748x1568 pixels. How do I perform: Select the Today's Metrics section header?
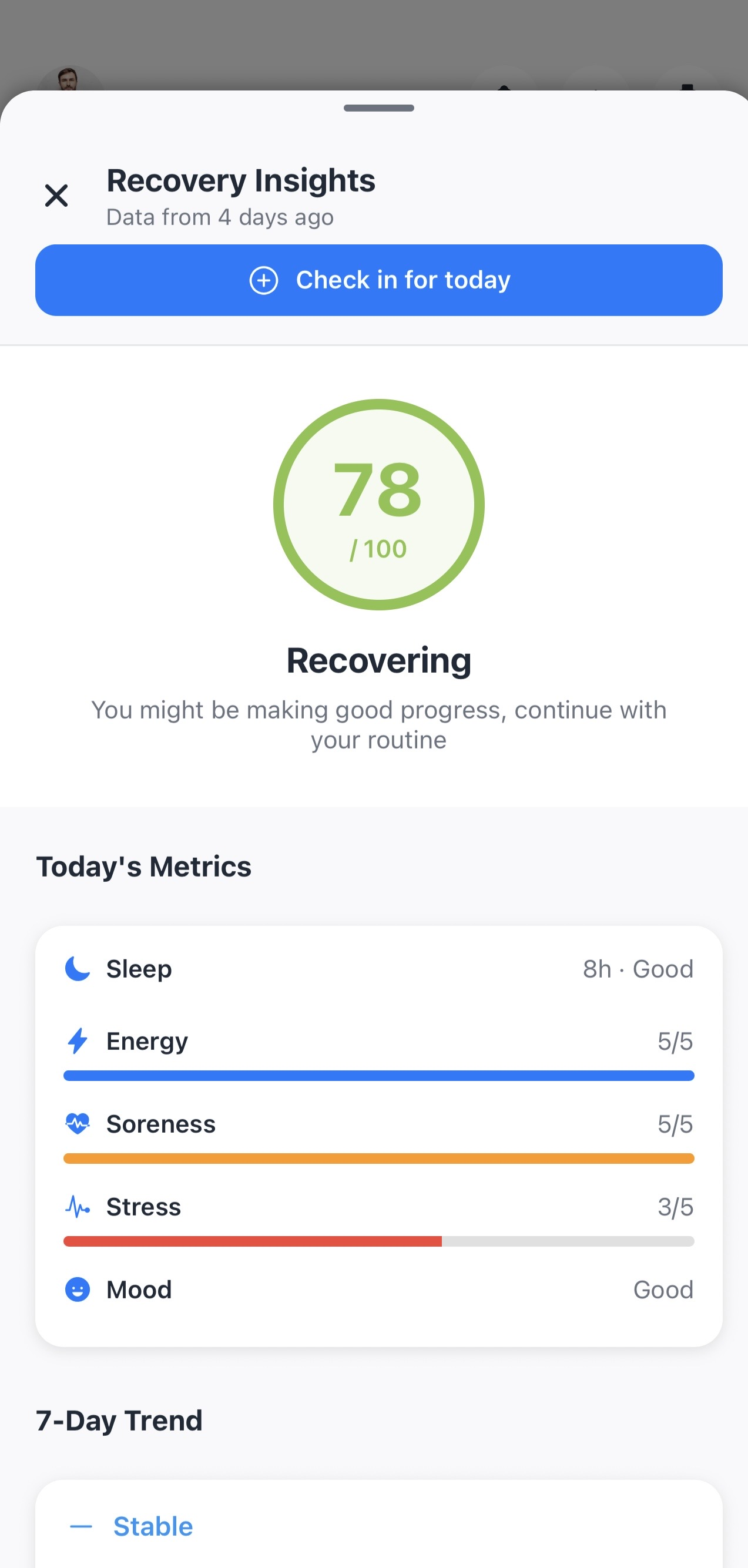click(143, 867)
